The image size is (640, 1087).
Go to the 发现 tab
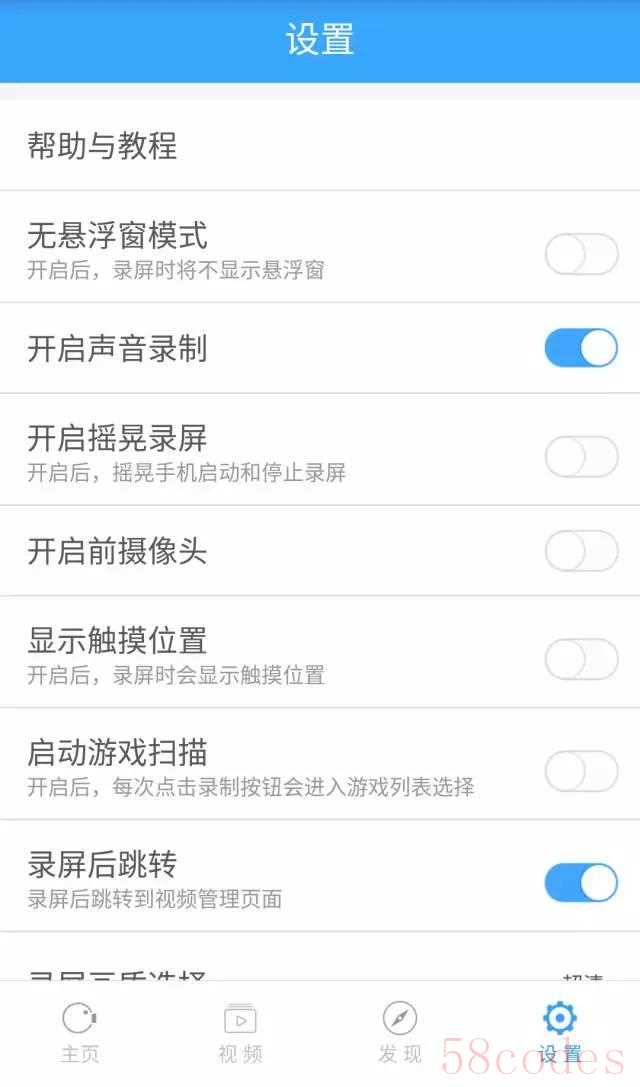pyautogui.click(x=400, y=1033)
